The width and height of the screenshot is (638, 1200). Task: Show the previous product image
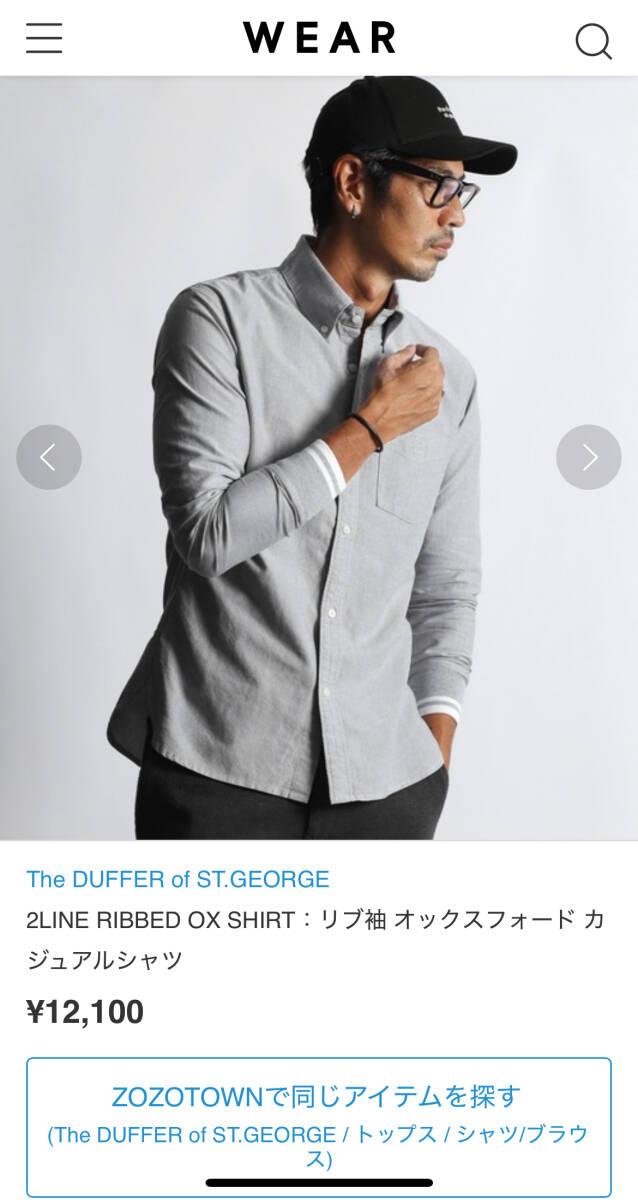48,457
